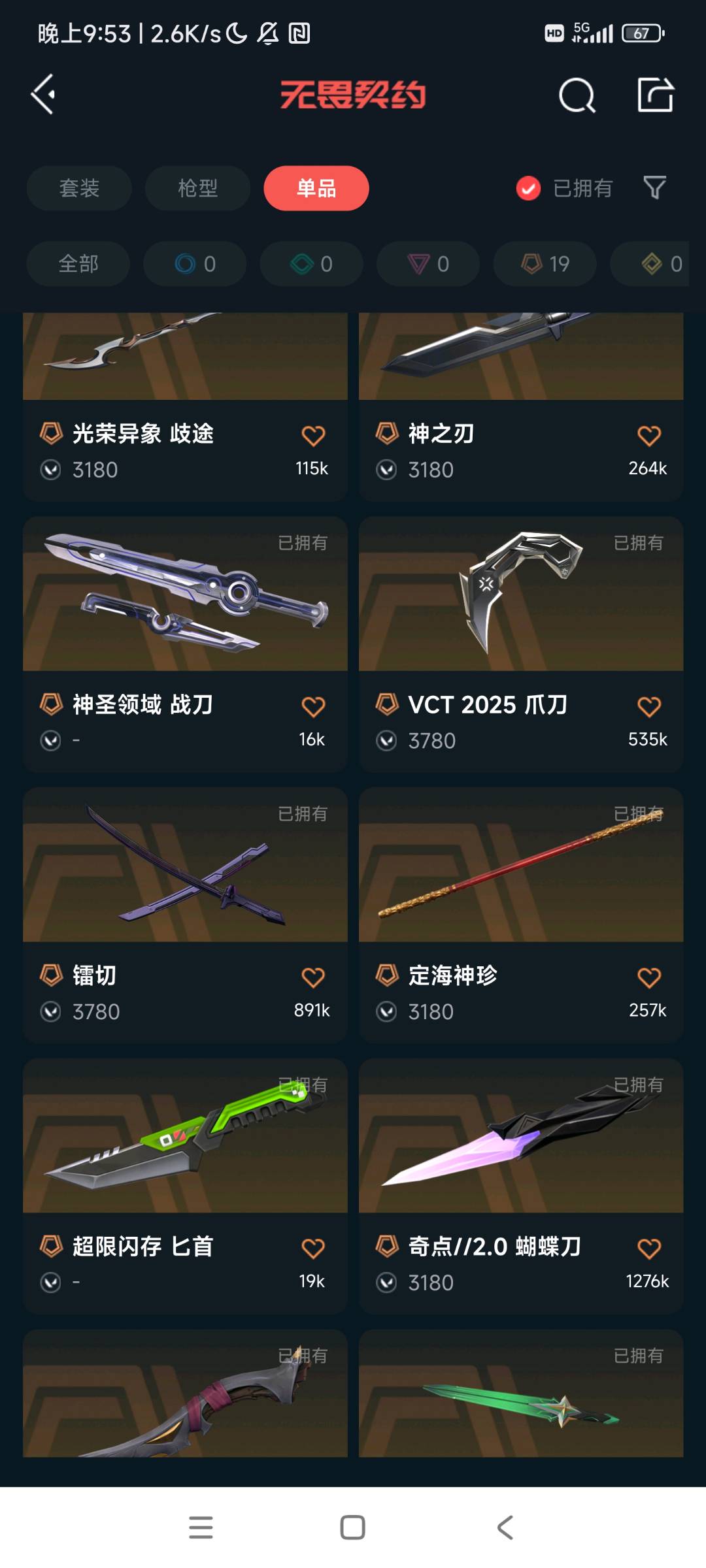
Task: Filter by the orange tier chip showing 19
Action: 545,264
